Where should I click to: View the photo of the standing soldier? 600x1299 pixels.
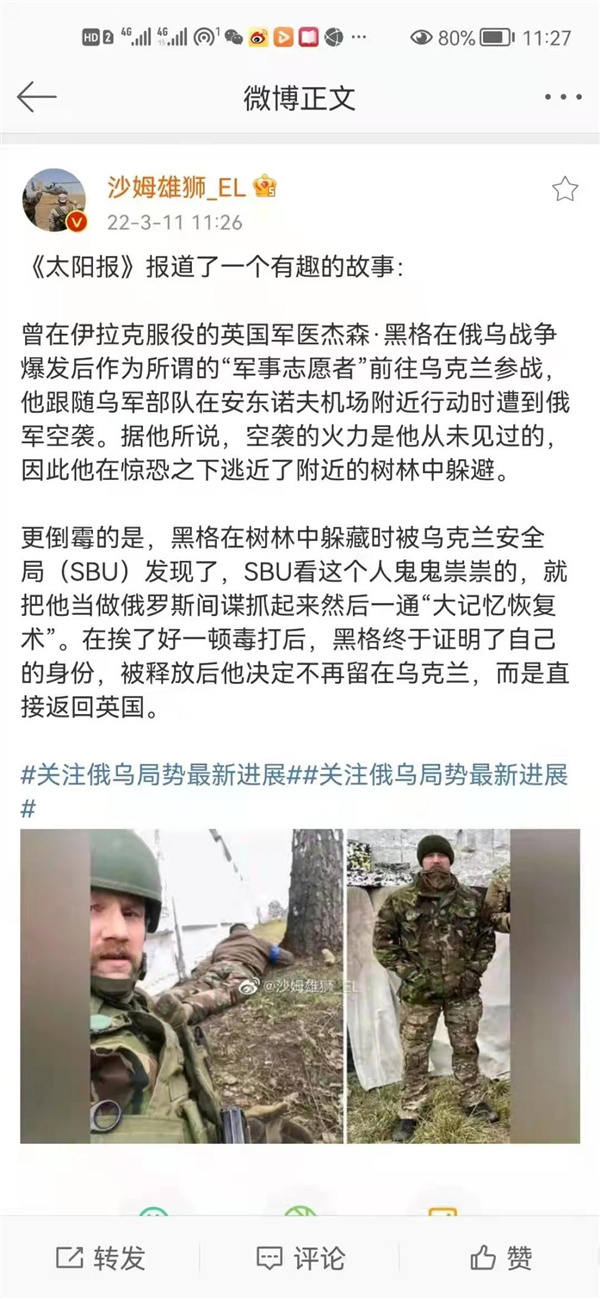(463, 985)
